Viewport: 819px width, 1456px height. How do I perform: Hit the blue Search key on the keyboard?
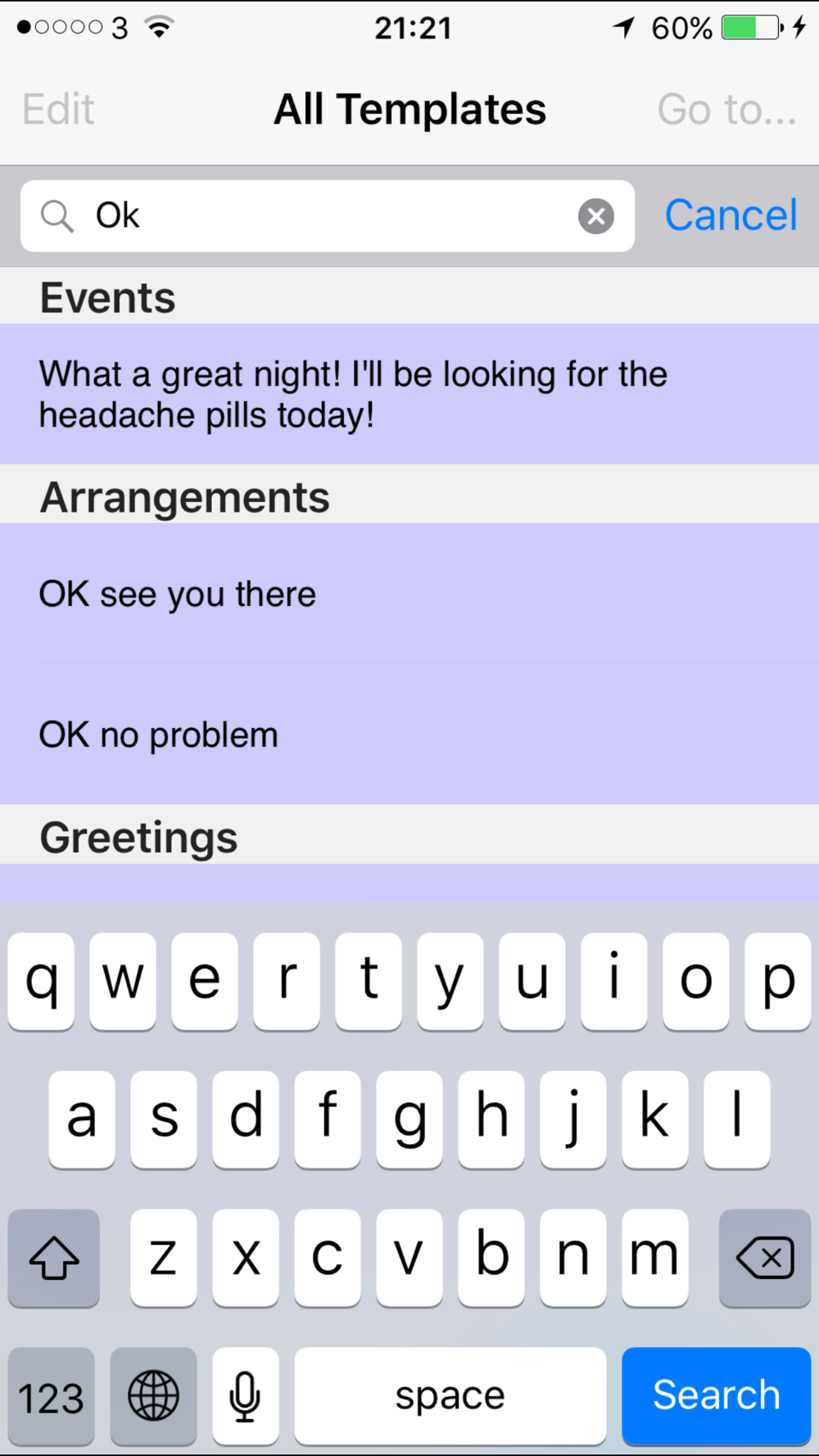tap(716, 1395)
